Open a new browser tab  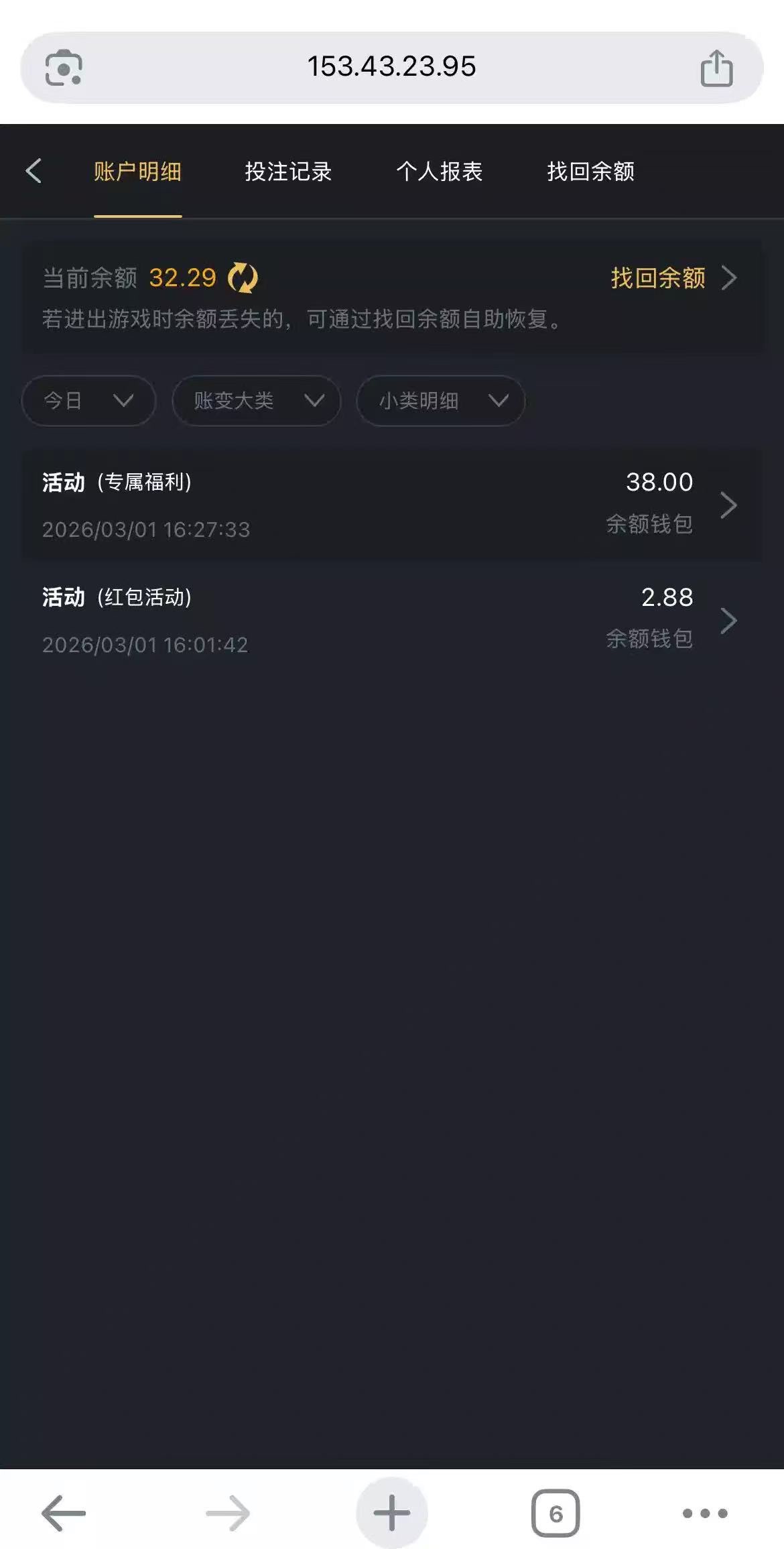pyautogui.click(x=391, y=1512)
